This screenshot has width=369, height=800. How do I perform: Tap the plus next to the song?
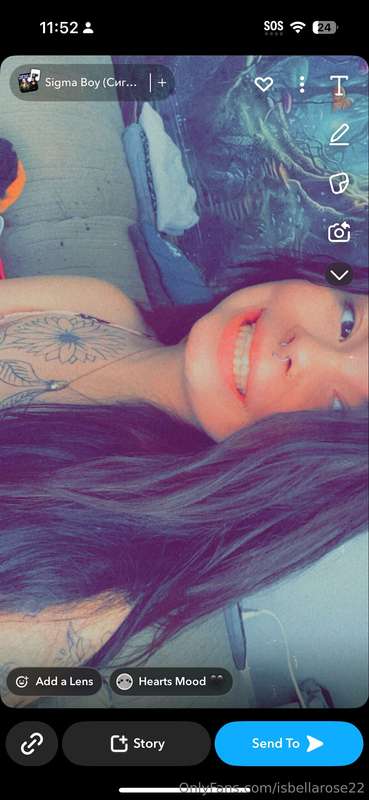pos(162,82)
